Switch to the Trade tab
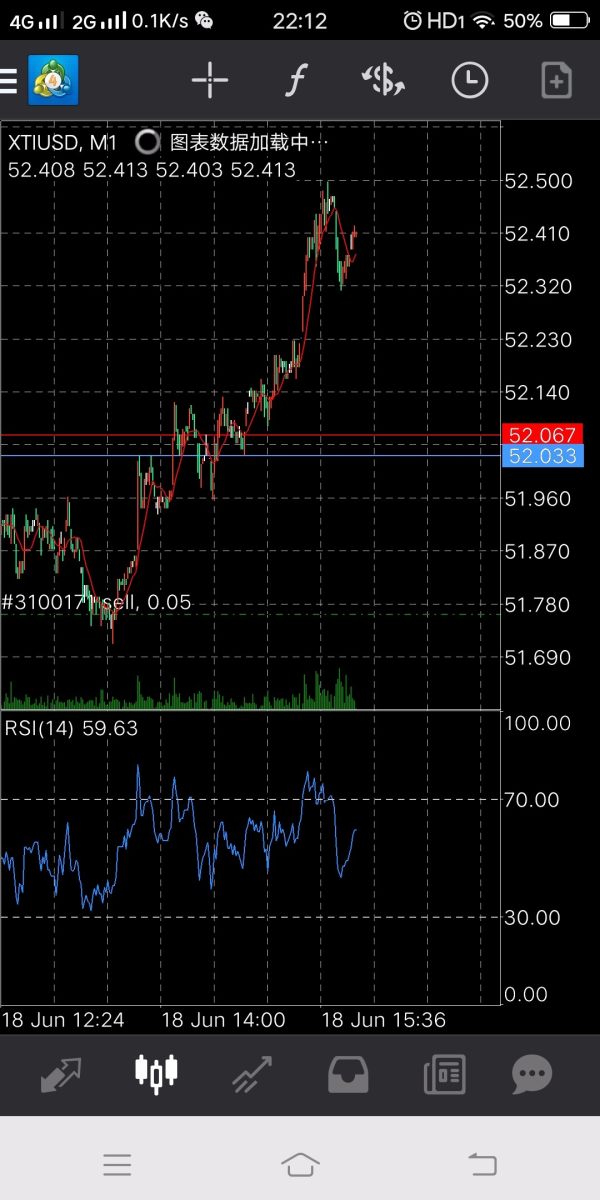600x1200 pixels. click(251, 1074)
